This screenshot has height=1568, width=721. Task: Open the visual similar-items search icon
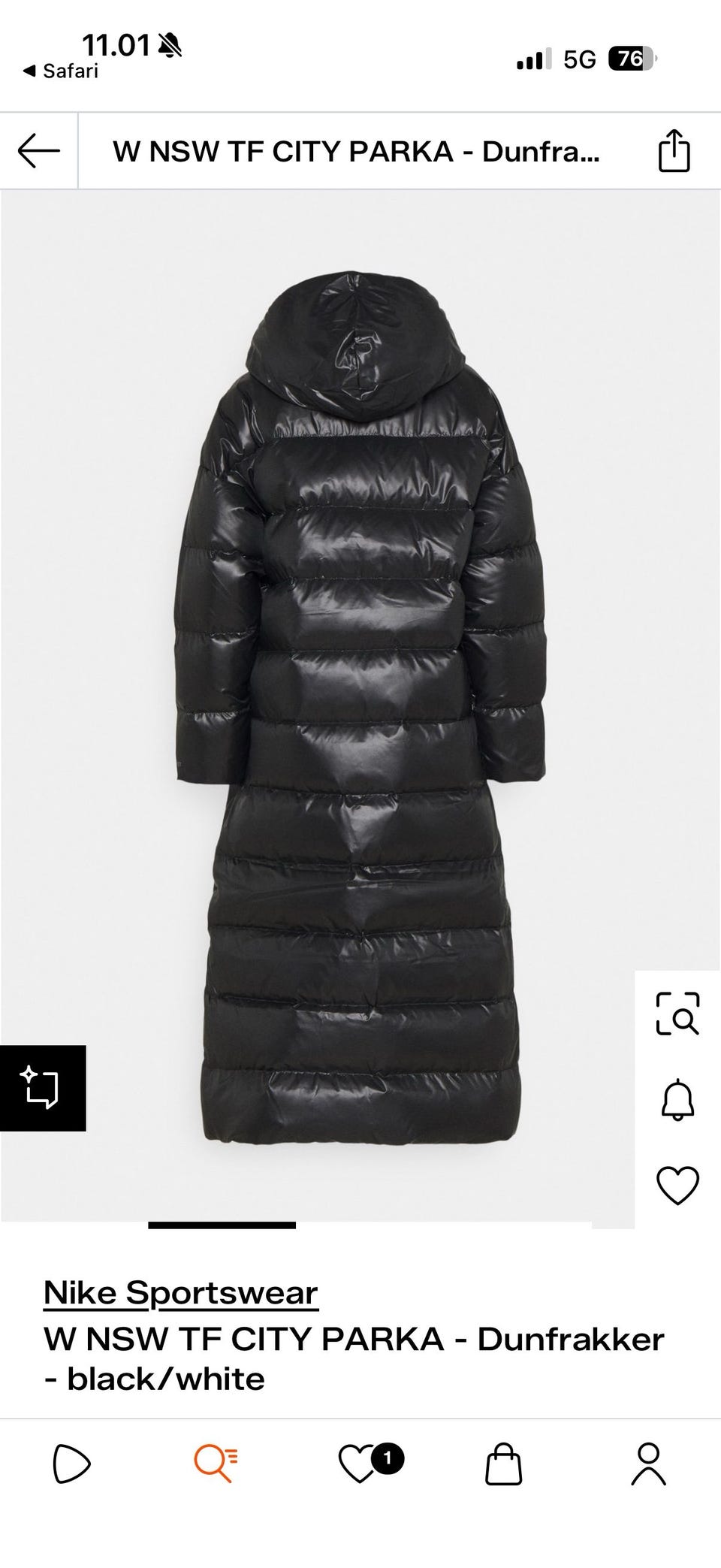(677, 1014)
